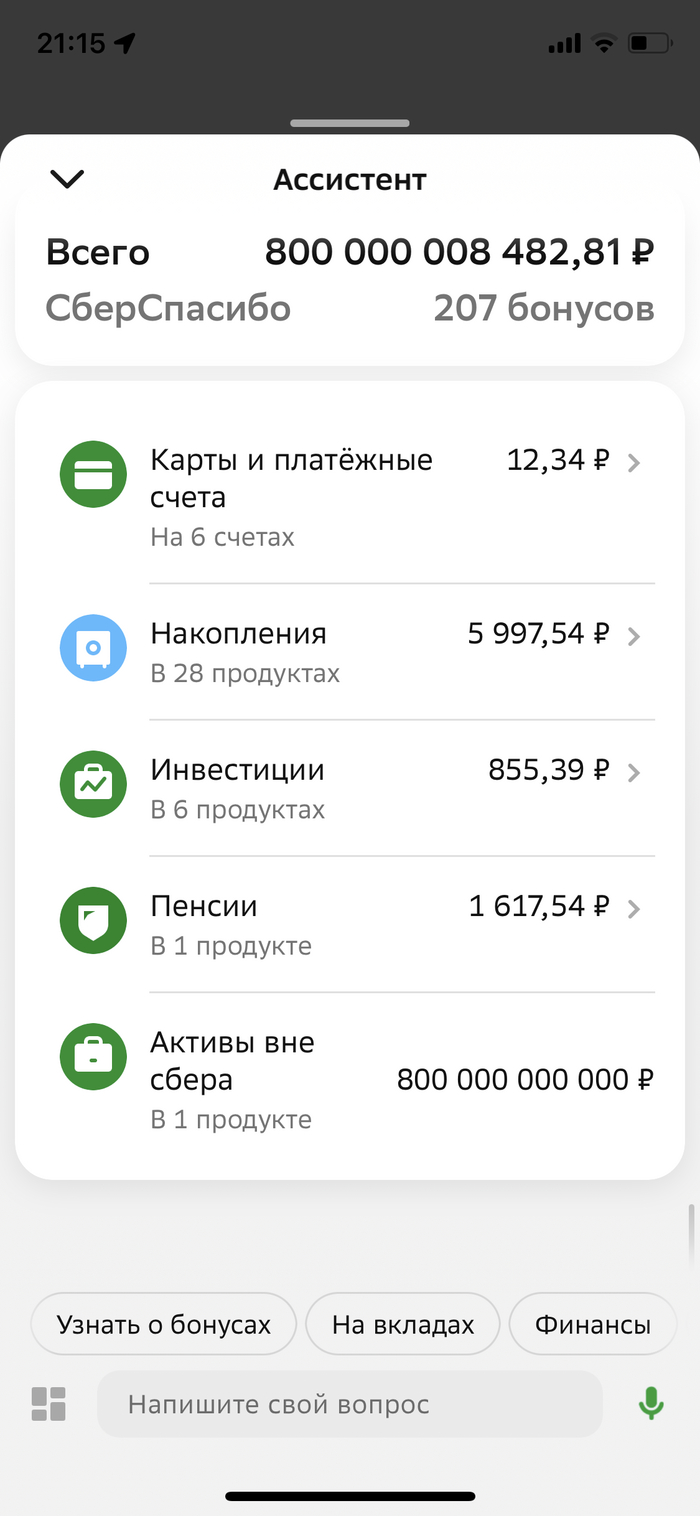Select the На вкладах chip
Screen dimensions: 700x1516
click(403, 1325)
